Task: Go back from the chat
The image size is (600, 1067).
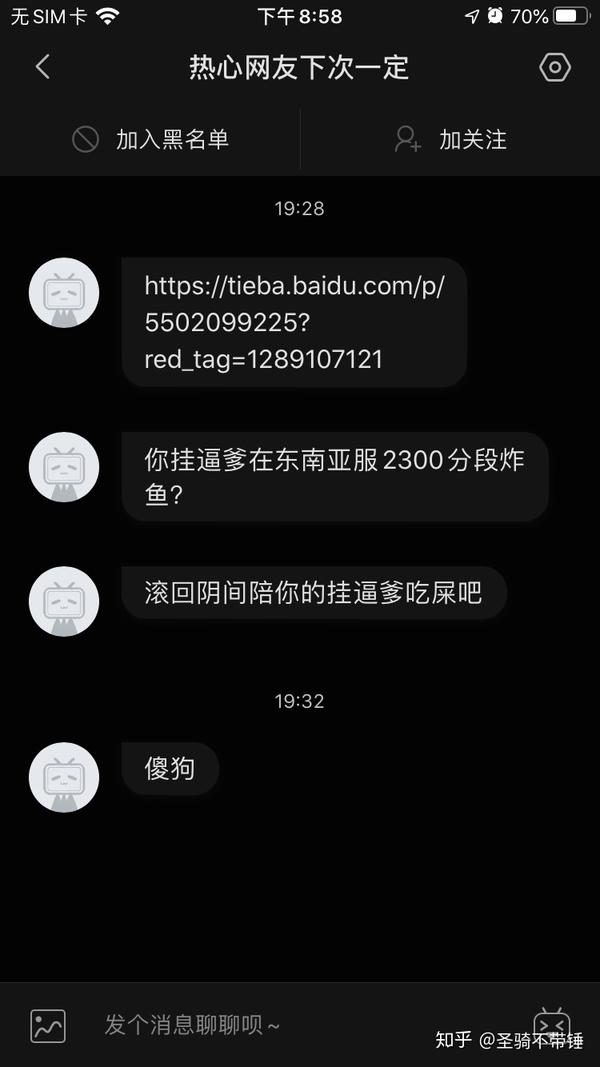Action: click(42, 67)
